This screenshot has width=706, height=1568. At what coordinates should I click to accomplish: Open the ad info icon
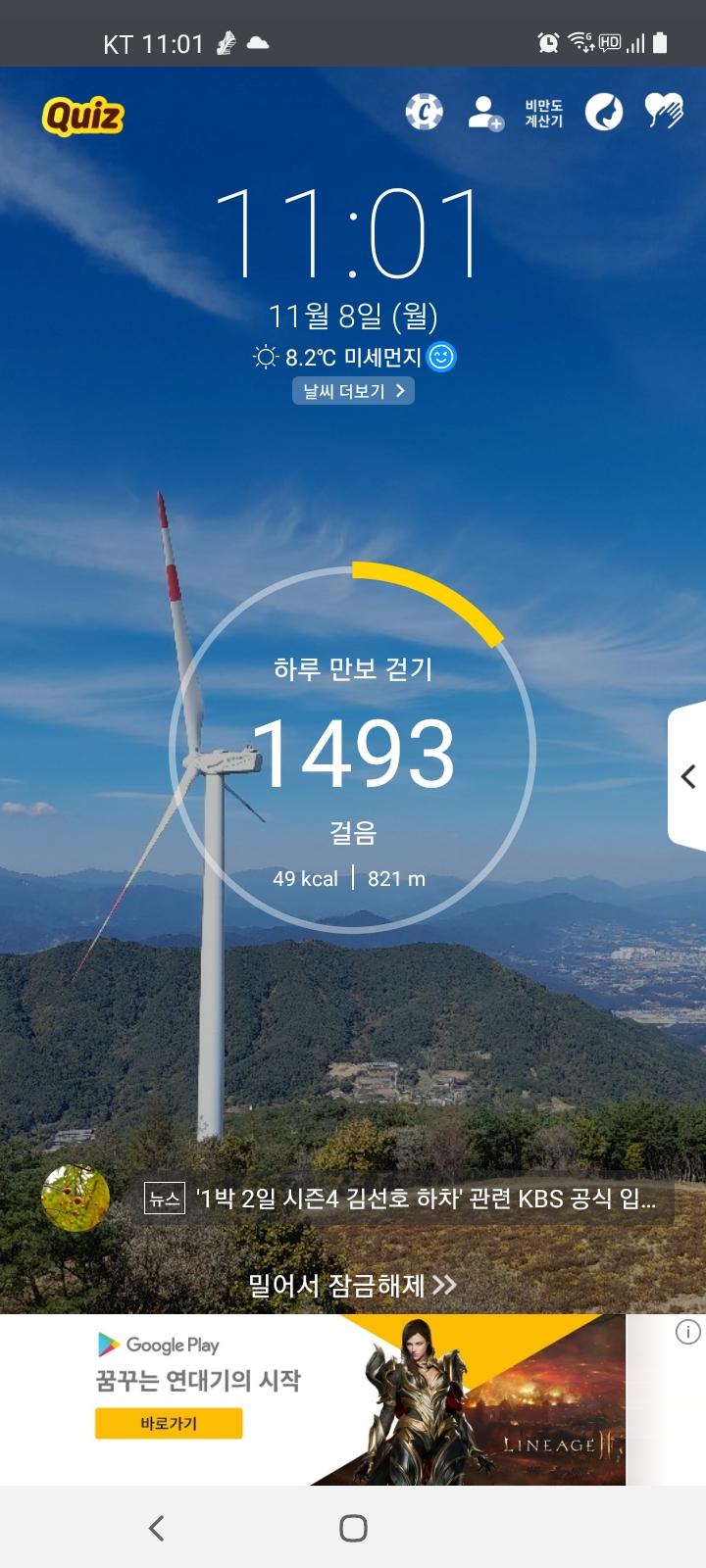688,1332
